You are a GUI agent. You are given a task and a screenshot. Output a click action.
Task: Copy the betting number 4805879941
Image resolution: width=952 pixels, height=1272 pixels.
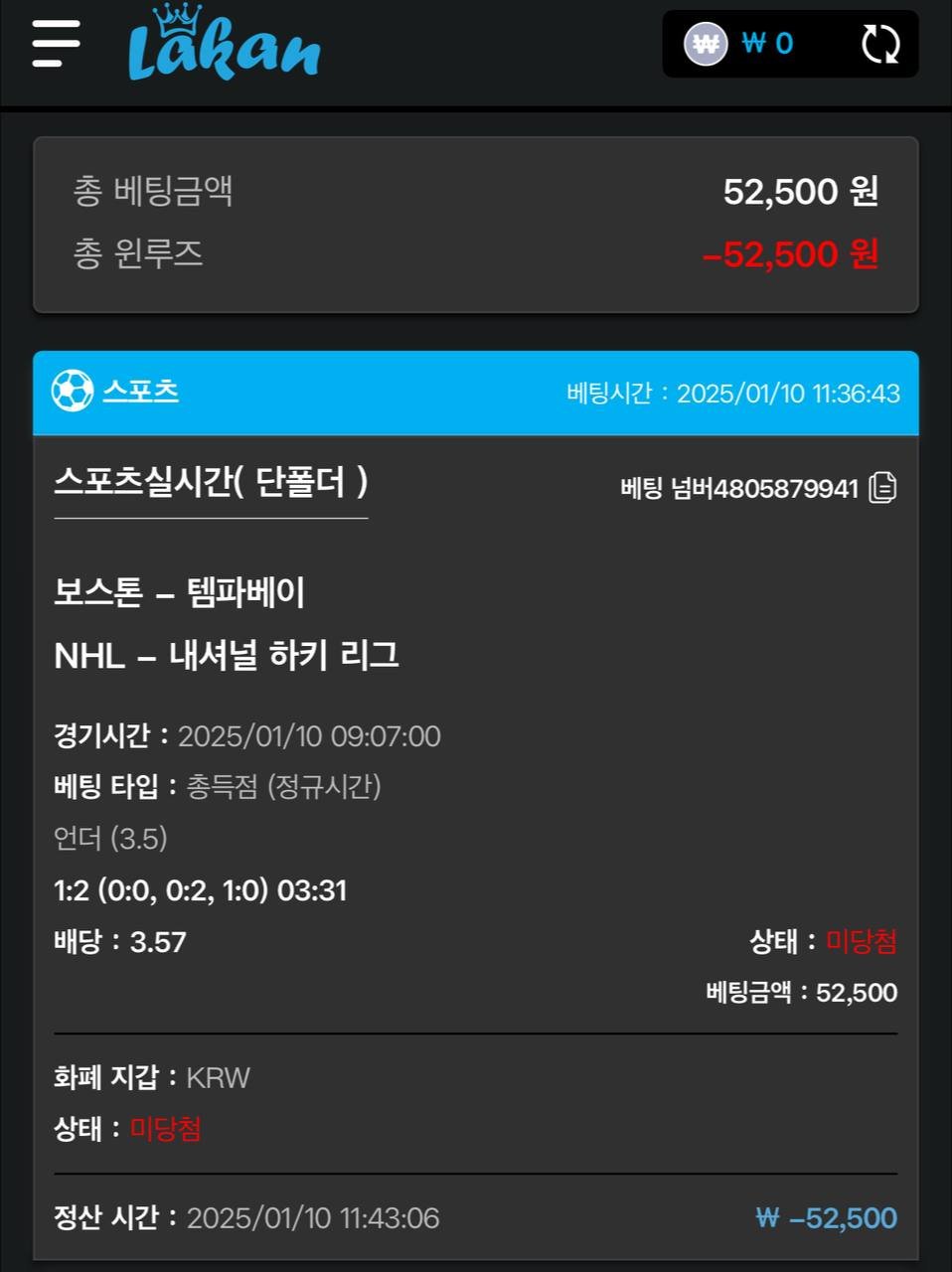(x=882, y=488)
